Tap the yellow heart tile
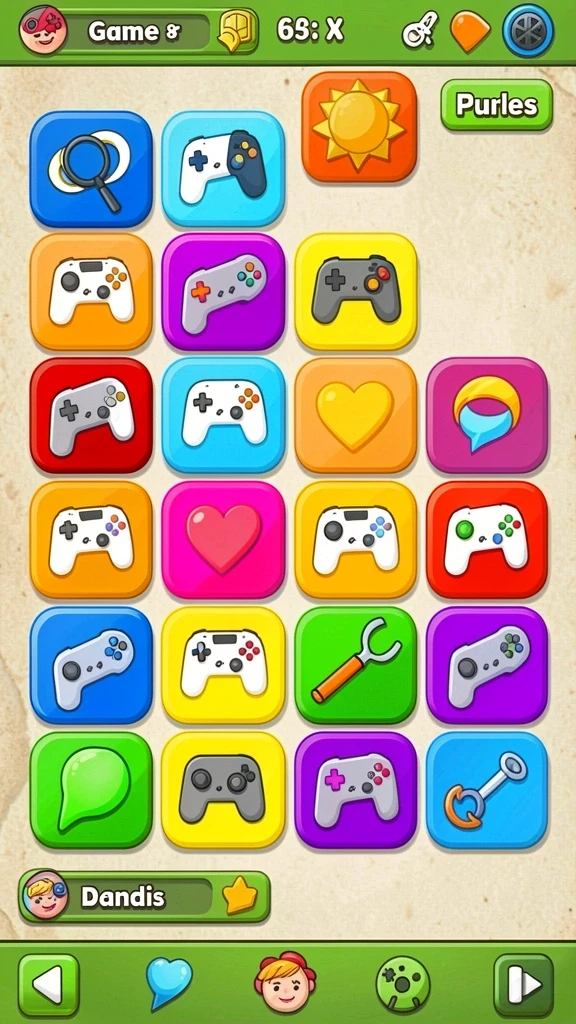This screenshot has height=1024, width=576. click(355, 414)
